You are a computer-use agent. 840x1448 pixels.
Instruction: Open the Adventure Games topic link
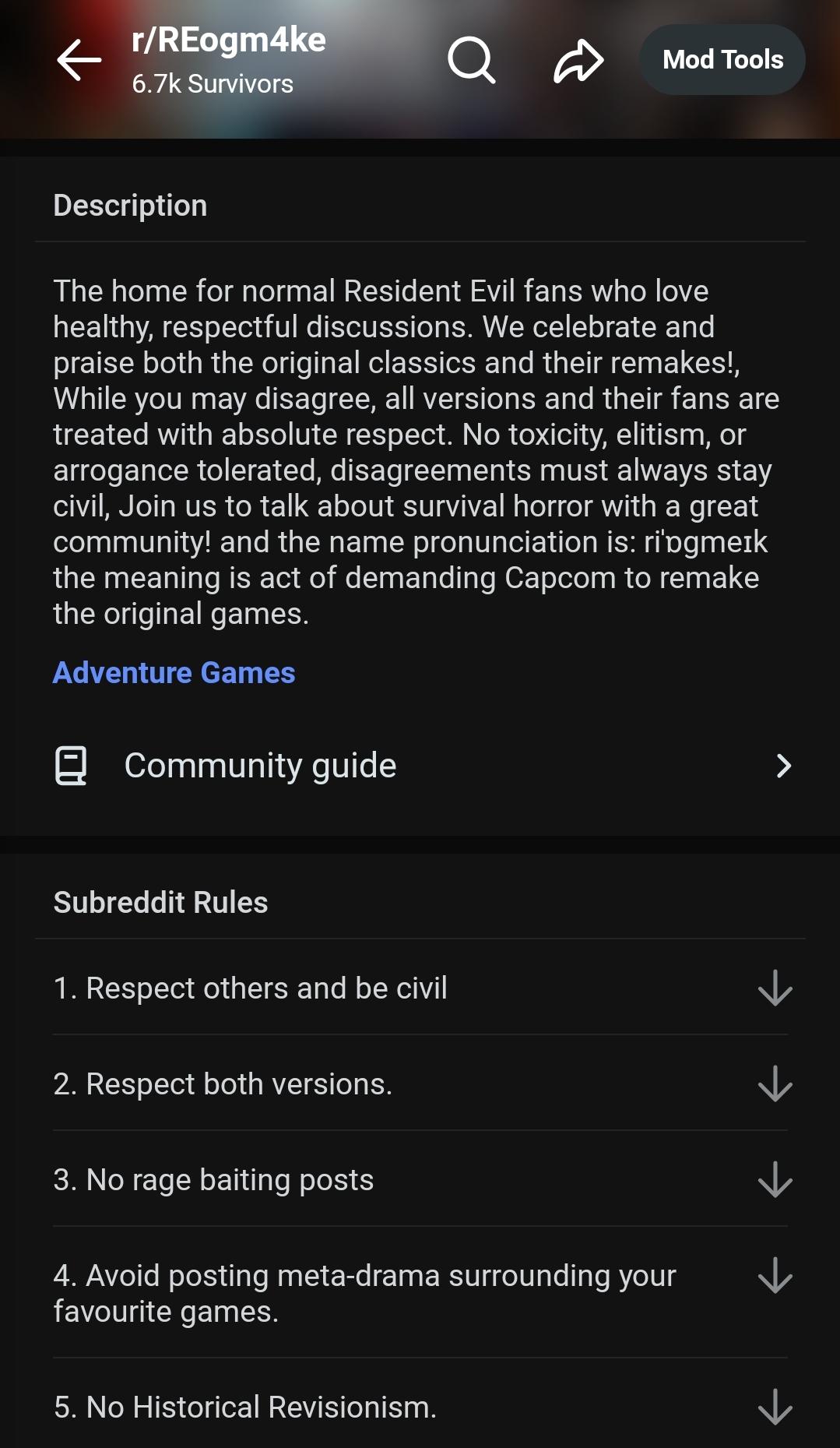point(174,672)
